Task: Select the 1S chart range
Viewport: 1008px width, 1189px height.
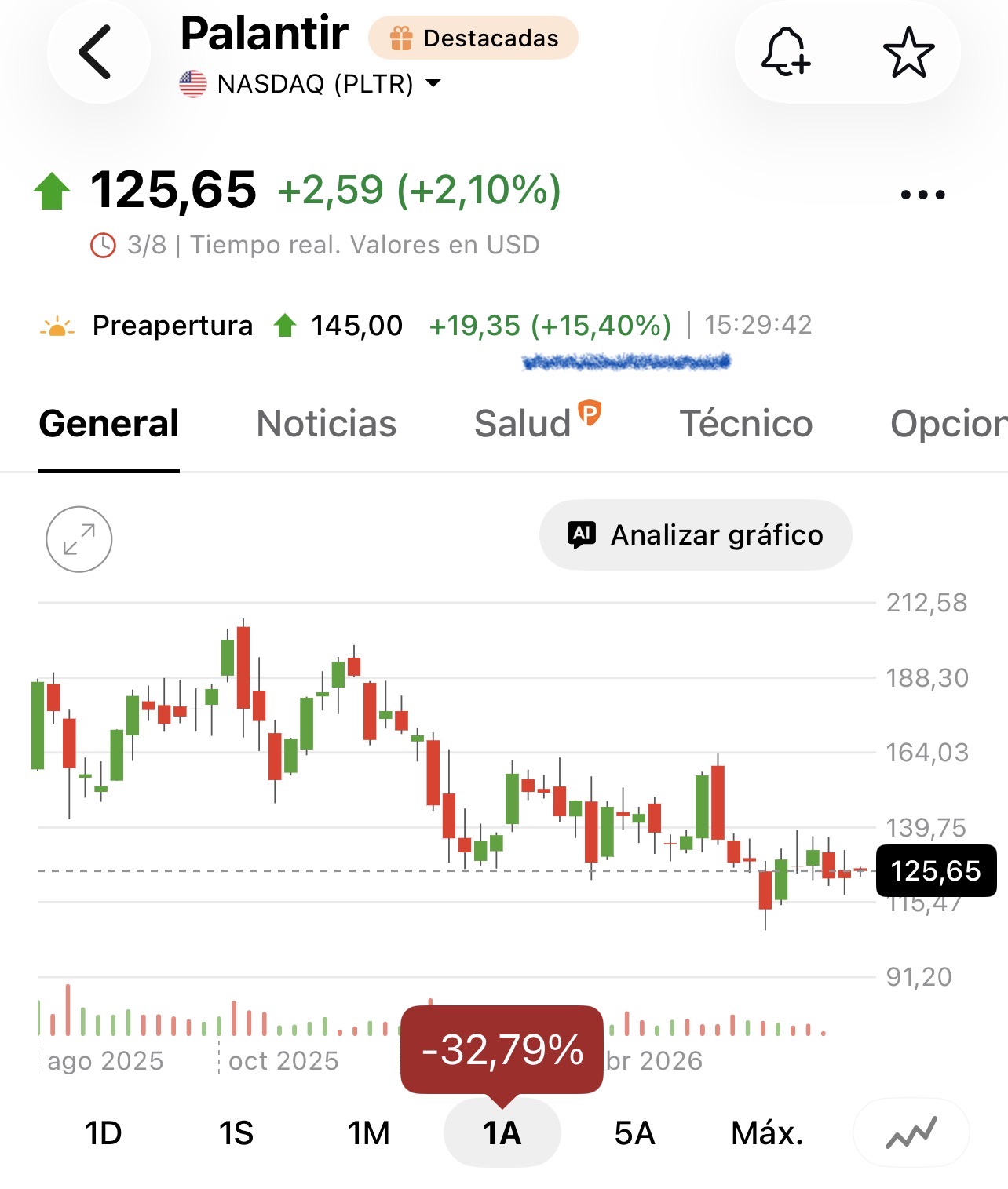Action: pyautogui.click(x=236, y=1133)
